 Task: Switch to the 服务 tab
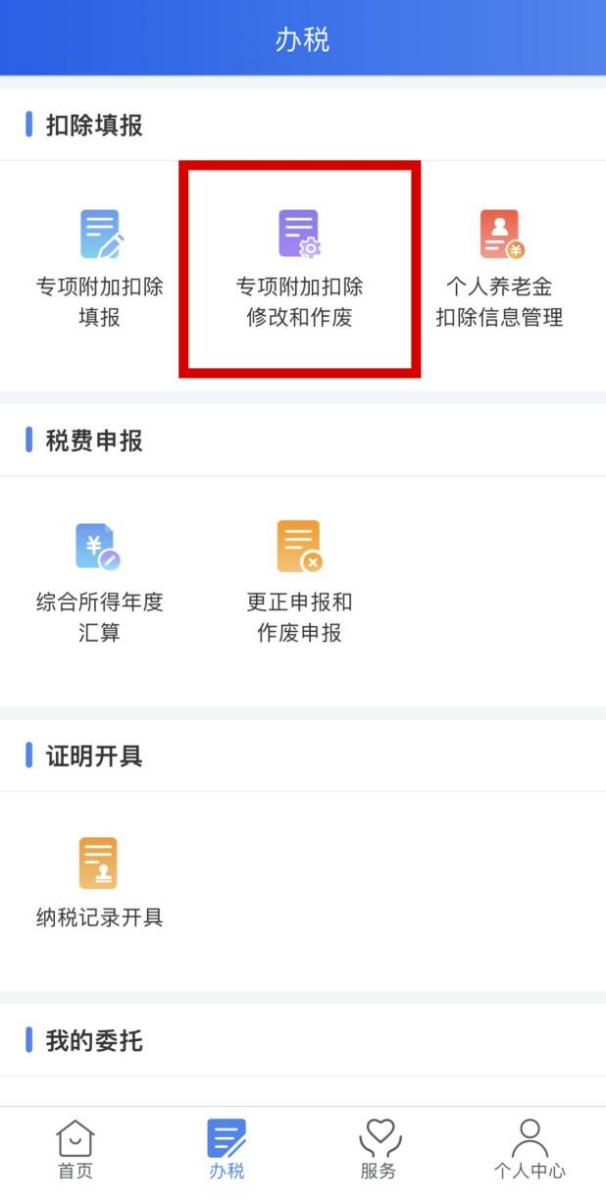(378, 1149)
